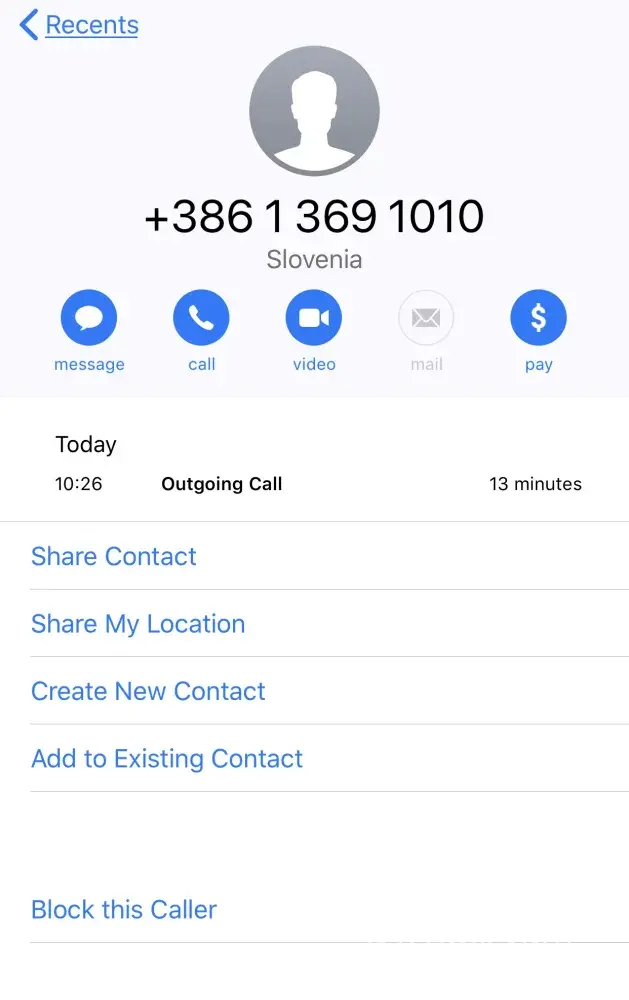This screenshot has width=629, height=1000.
Task: Send a message to this number
Action: click(x=89, y=319)
